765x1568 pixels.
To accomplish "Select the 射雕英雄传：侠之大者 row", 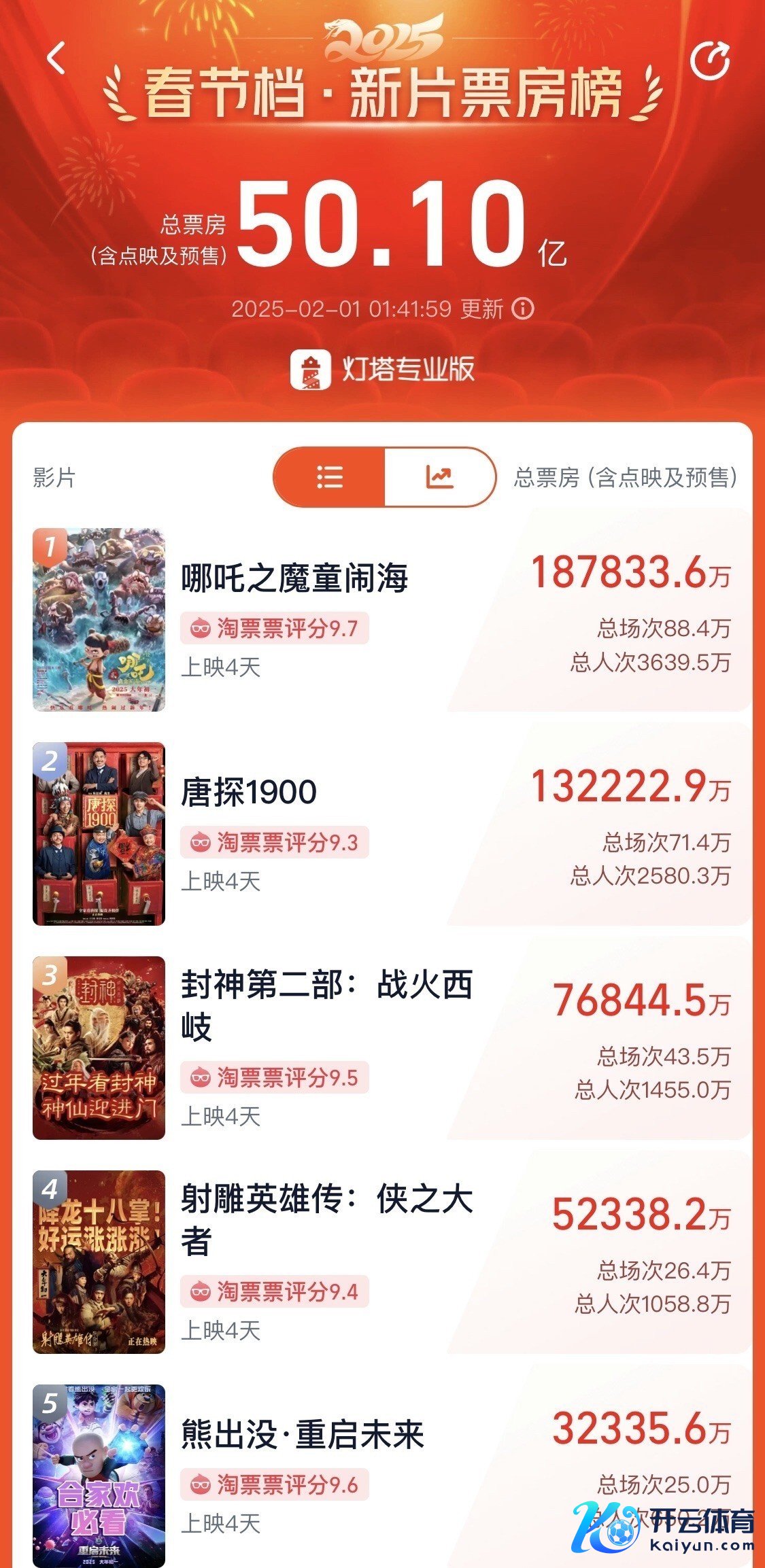I will click(x=326, y=1219).
